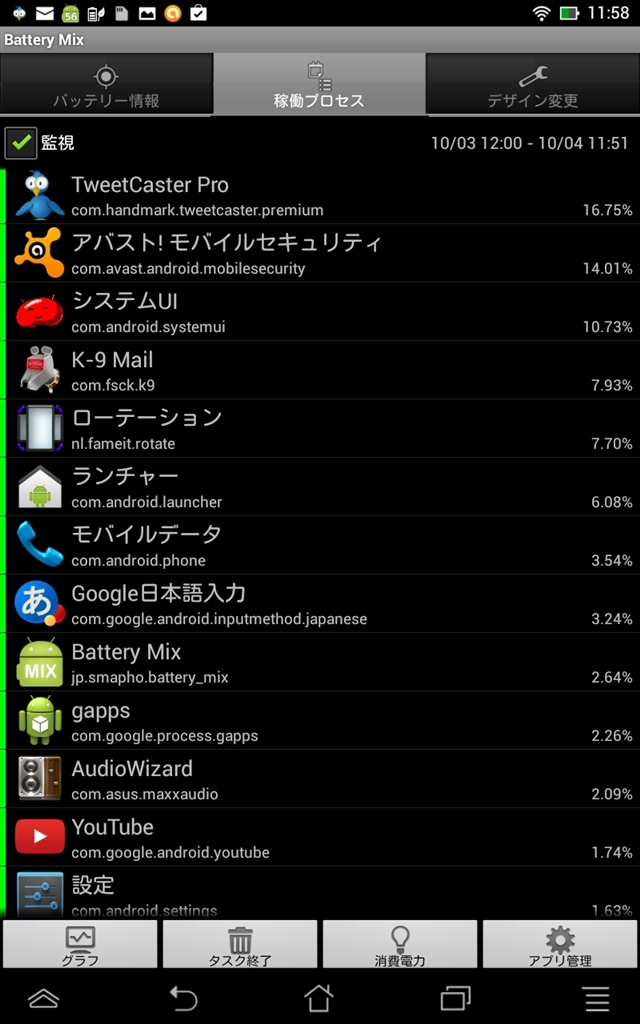The image size is (640, 1024).
Task: Go back with the system back button
Action: (183, 998)
